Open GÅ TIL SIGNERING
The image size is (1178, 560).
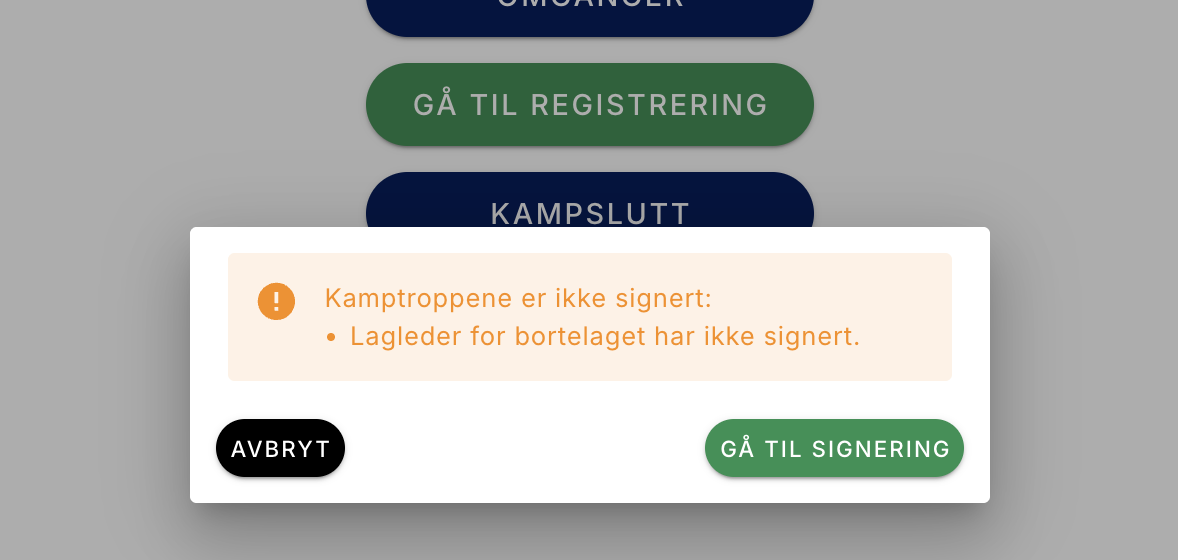(834, 448)
